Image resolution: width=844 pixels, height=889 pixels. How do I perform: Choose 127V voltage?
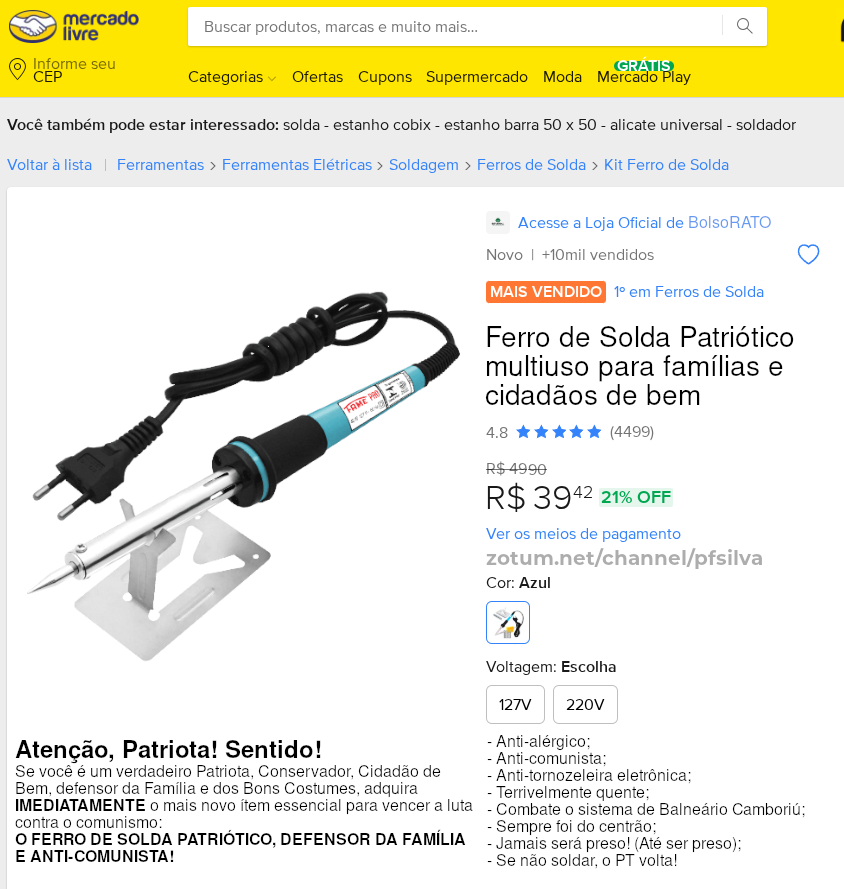(515, 704)
